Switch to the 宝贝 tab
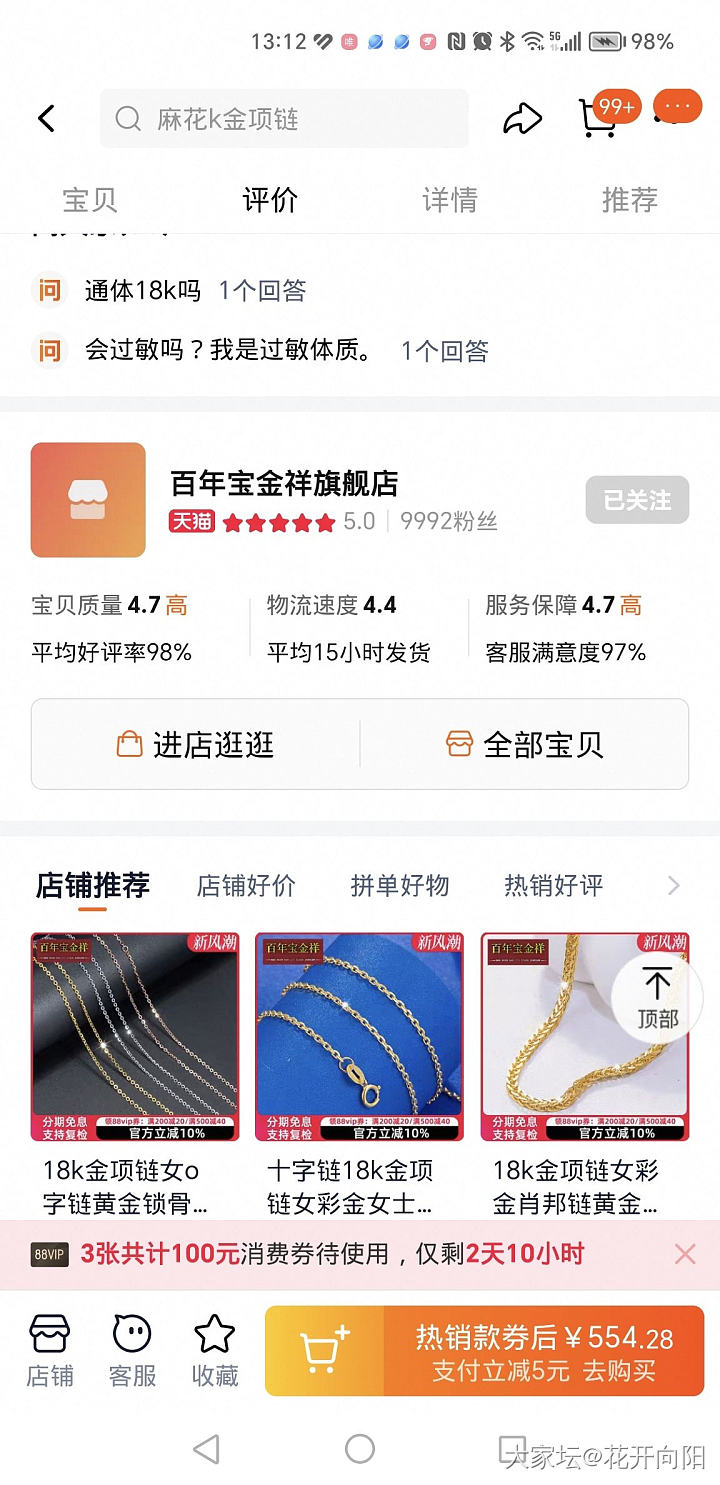Viewport: 720px width, 1485px height. 90,199
